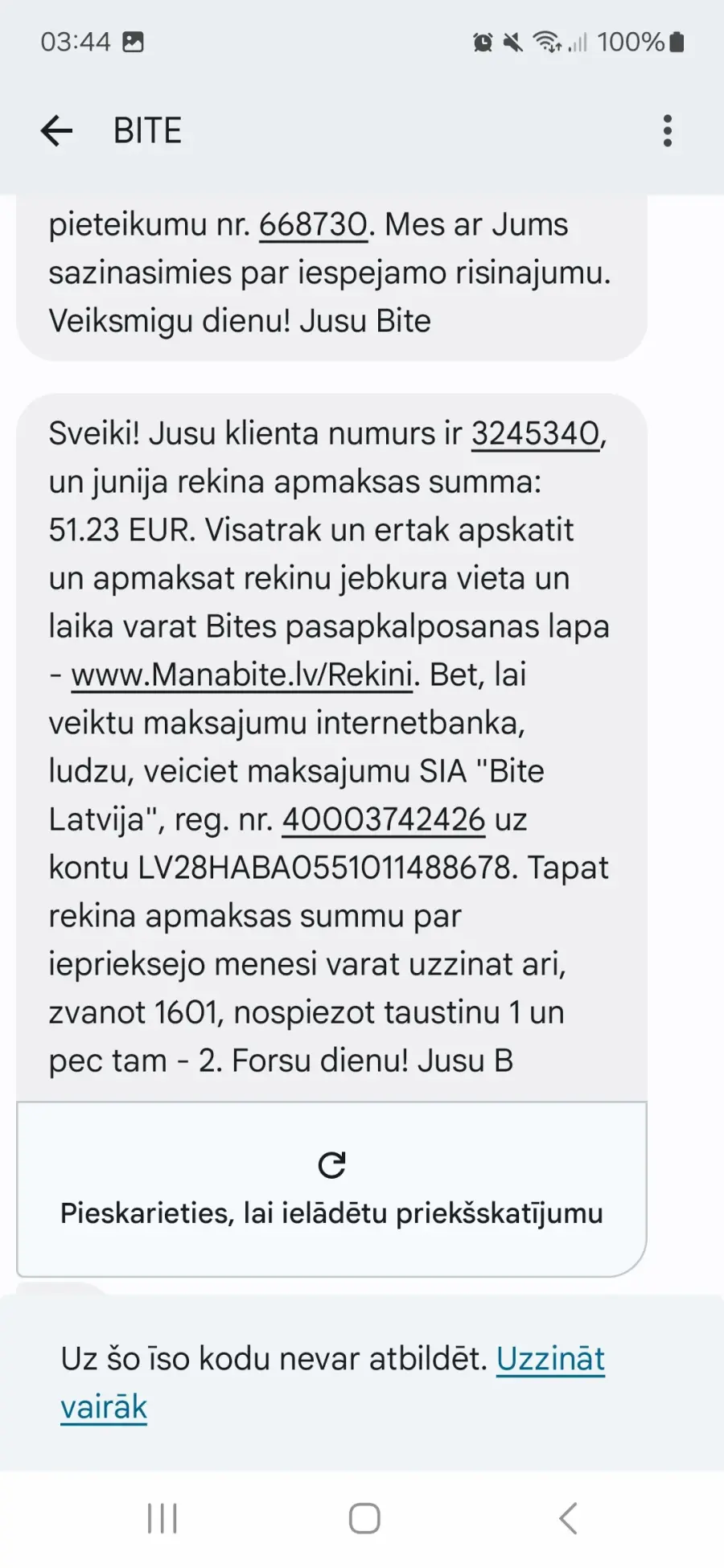The width and height of the screenshot is (724, 1568).
Task: Go back from the BITE conversation
Action: pos(56,130)
